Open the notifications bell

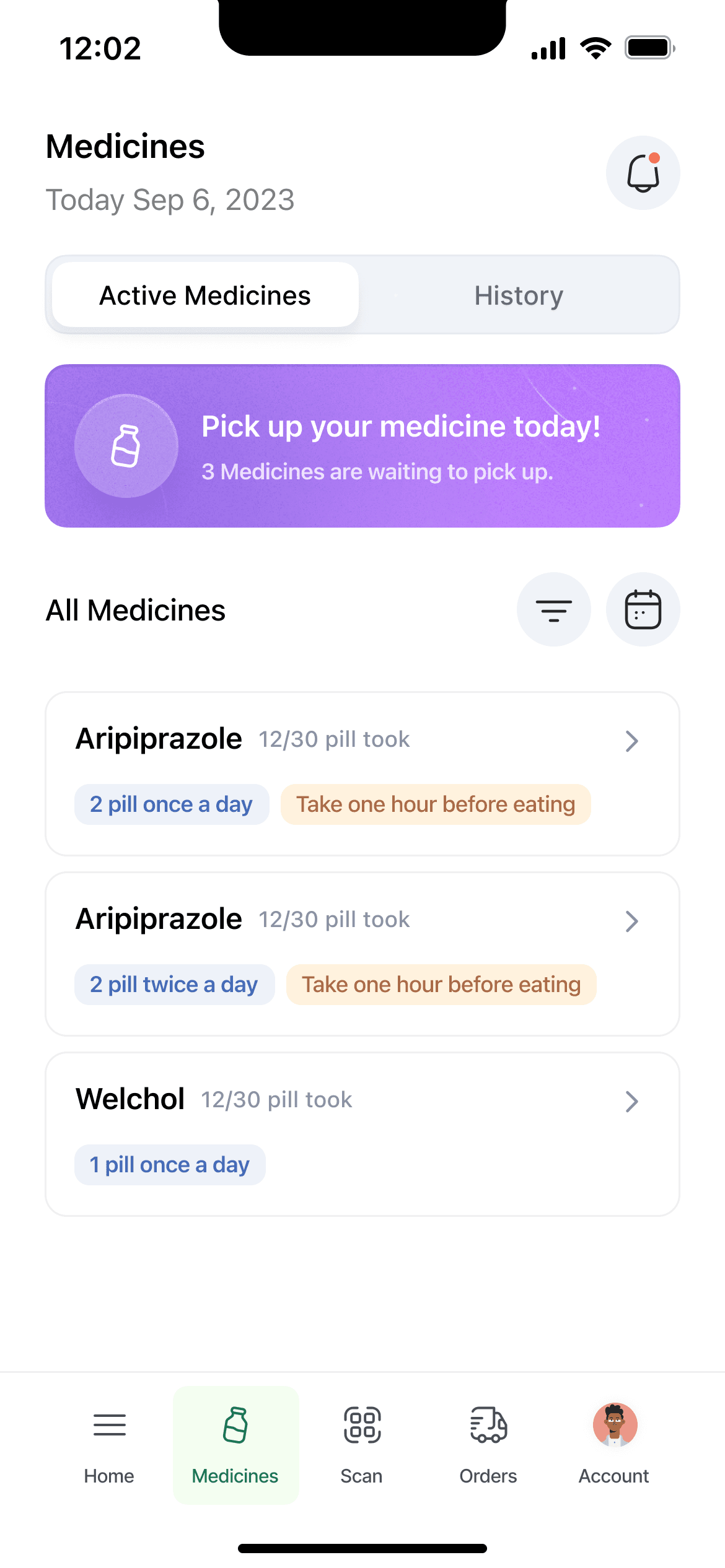coord(643,173)
